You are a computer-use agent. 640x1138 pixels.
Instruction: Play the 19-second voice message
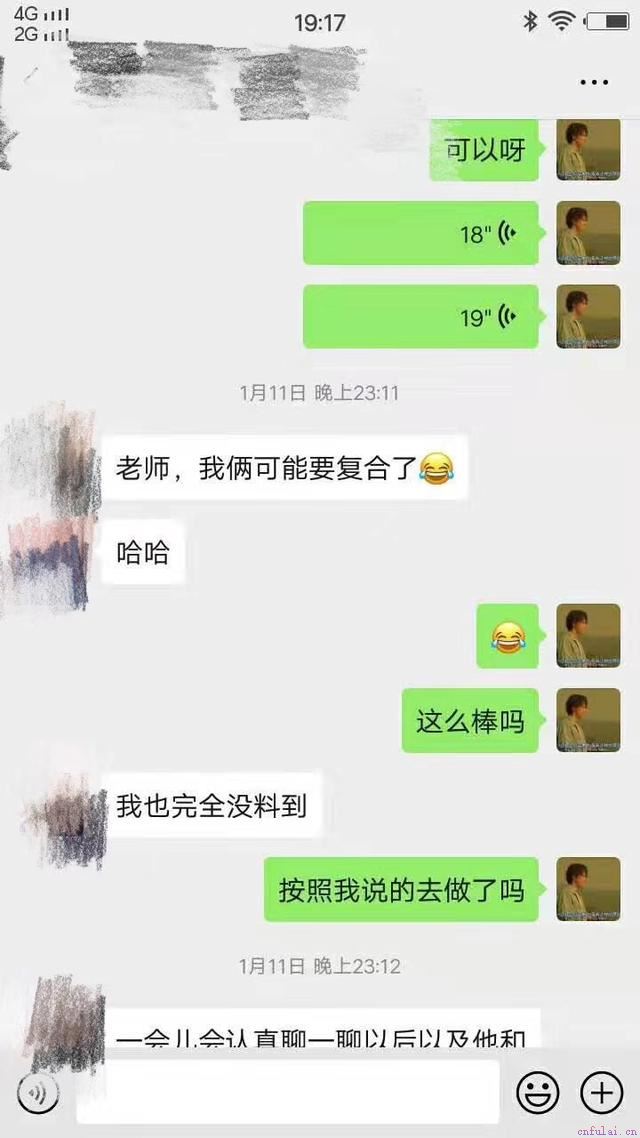click(421, 317)
